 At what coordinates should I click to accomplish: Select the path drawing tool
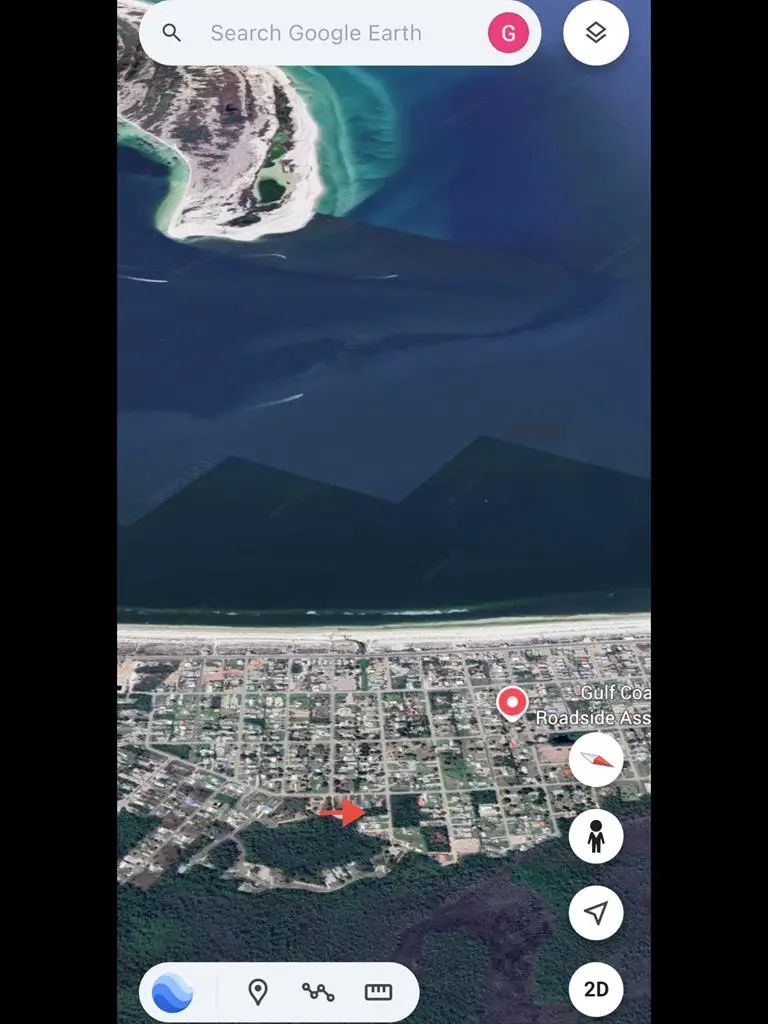(x=318, y=991)
